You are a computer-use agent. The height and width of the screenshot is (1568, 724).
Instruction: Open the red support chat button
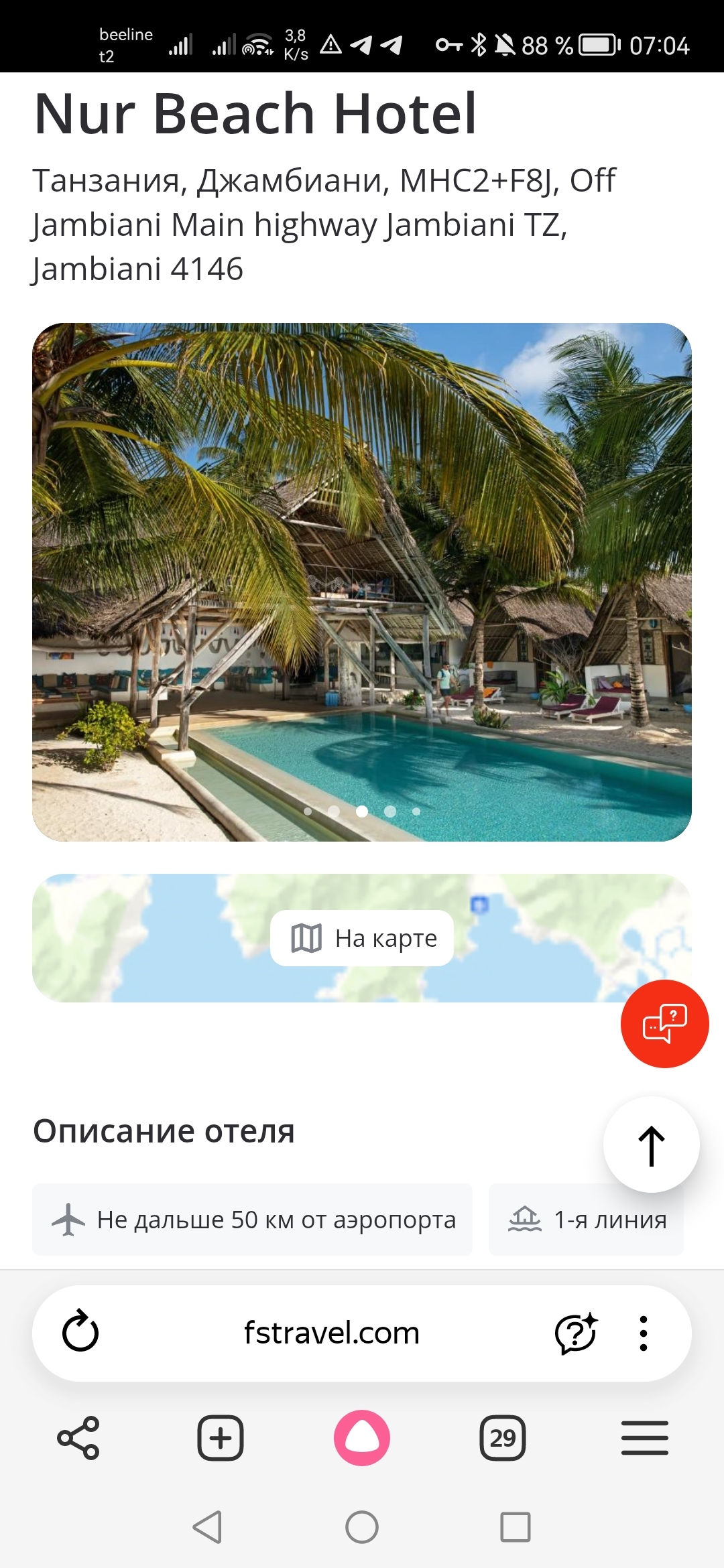[664, 1024]
